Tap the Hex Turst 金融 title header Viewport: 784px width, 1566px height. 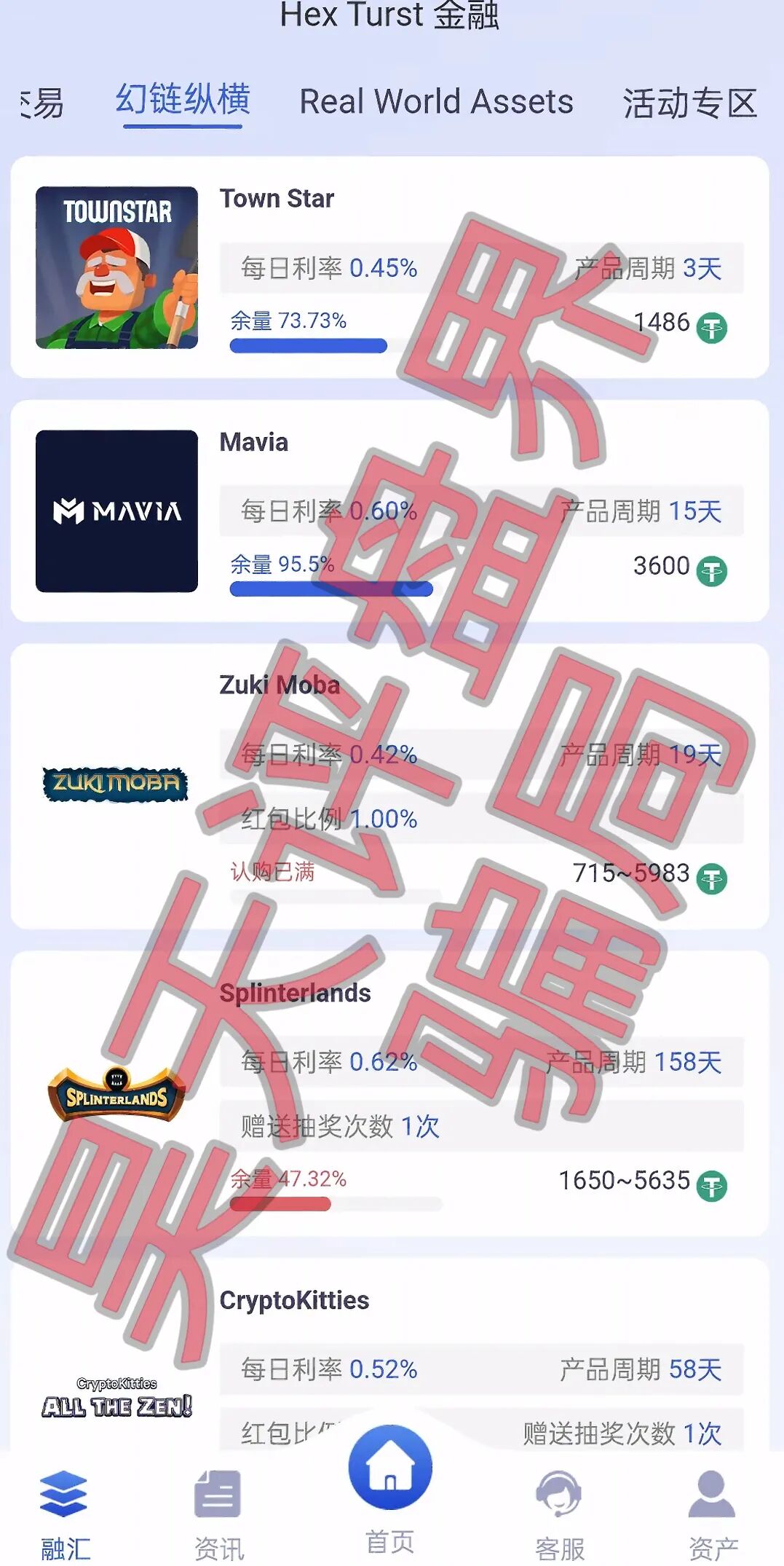(392, 17)
